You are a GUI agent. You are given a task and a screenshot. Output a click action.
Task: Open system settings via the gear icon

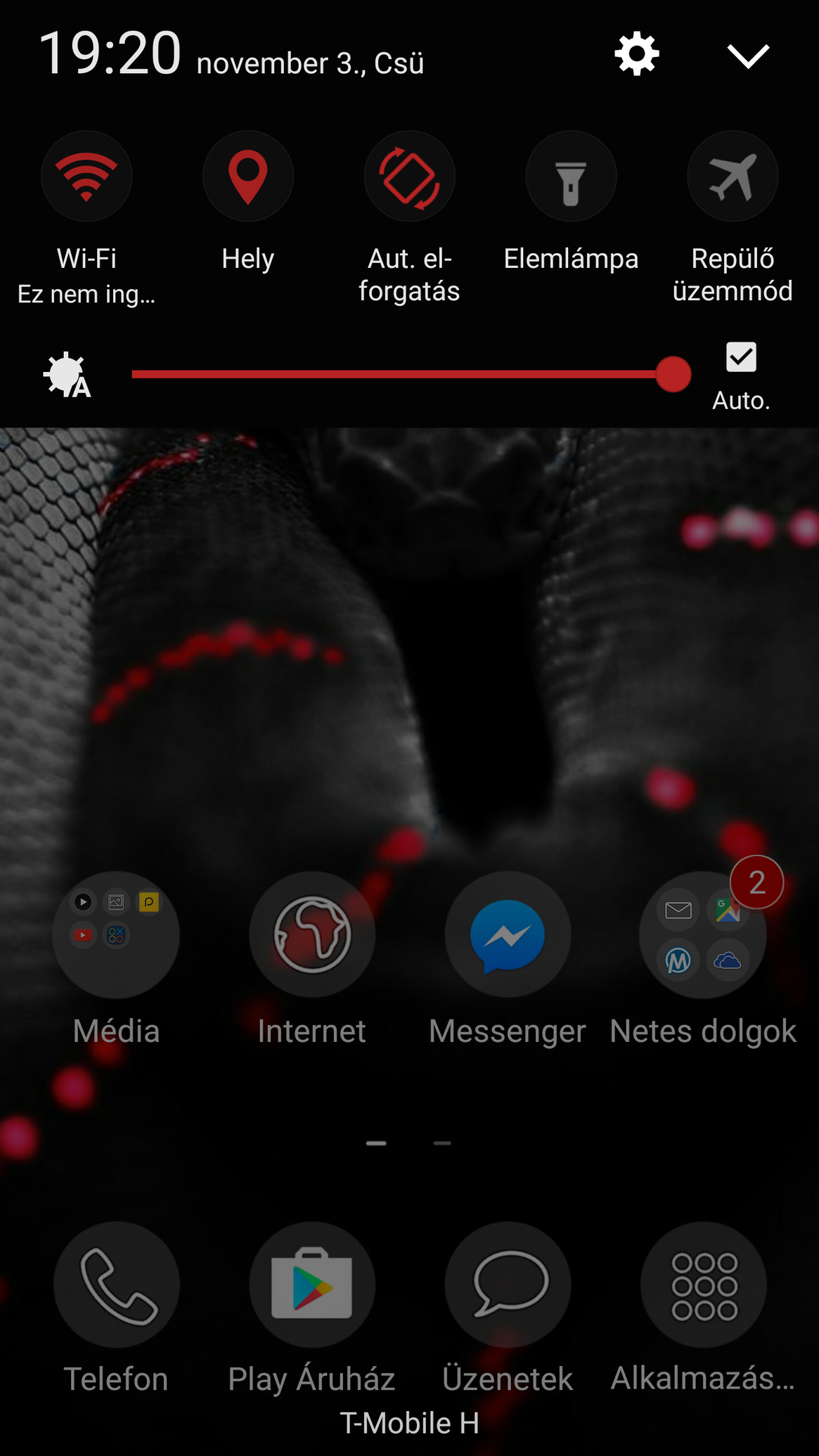click(x=636, y=54)
